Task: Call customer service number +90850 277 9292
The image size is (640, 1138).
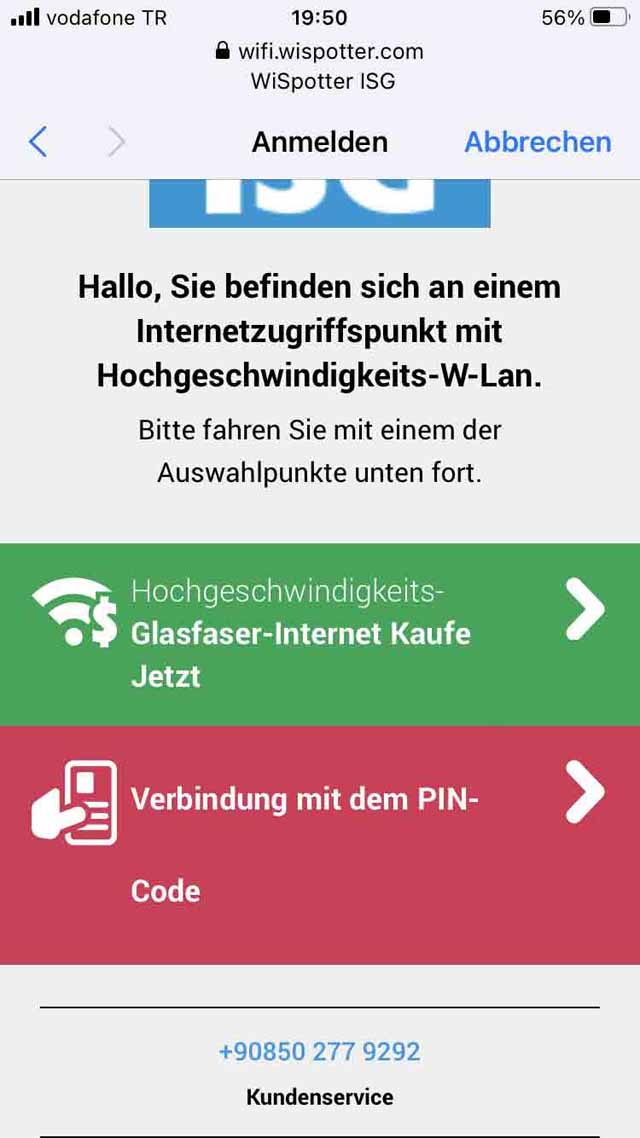Action: click(x=319, y=1052)
